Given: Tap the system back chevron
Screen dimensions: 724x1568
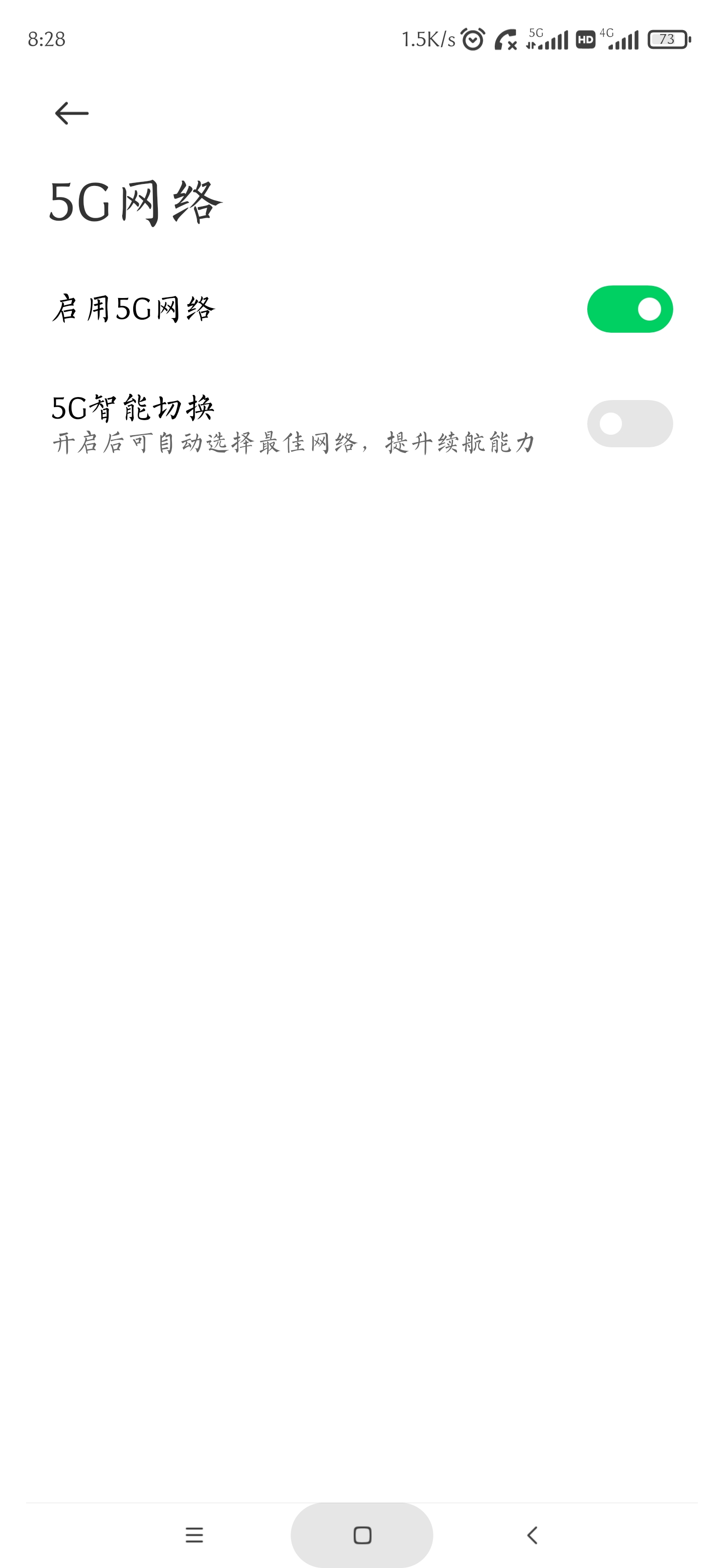Looking at the screenshot, I should 532,1535.
